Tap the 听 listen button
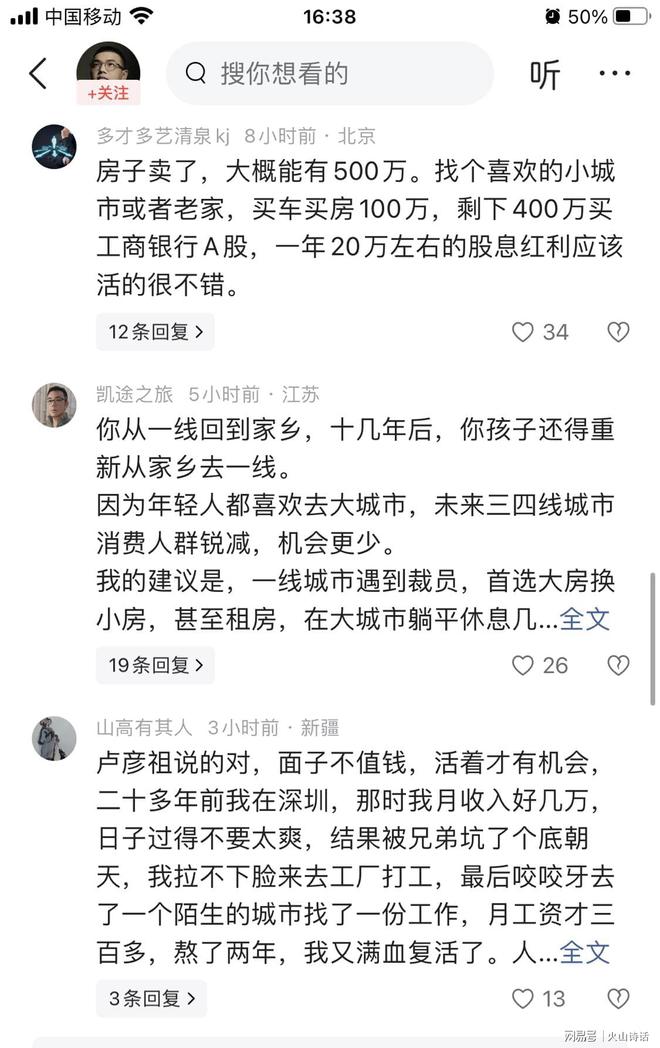 pos(545,73)
